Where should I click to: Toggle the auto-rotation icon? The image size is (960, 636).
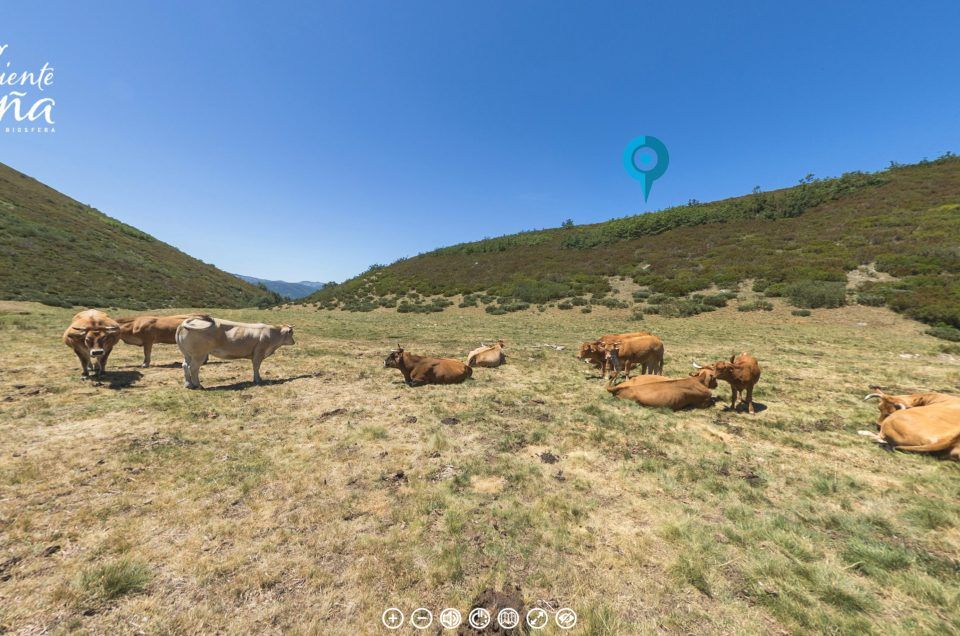pyautogui.click(x=480, y=618)
